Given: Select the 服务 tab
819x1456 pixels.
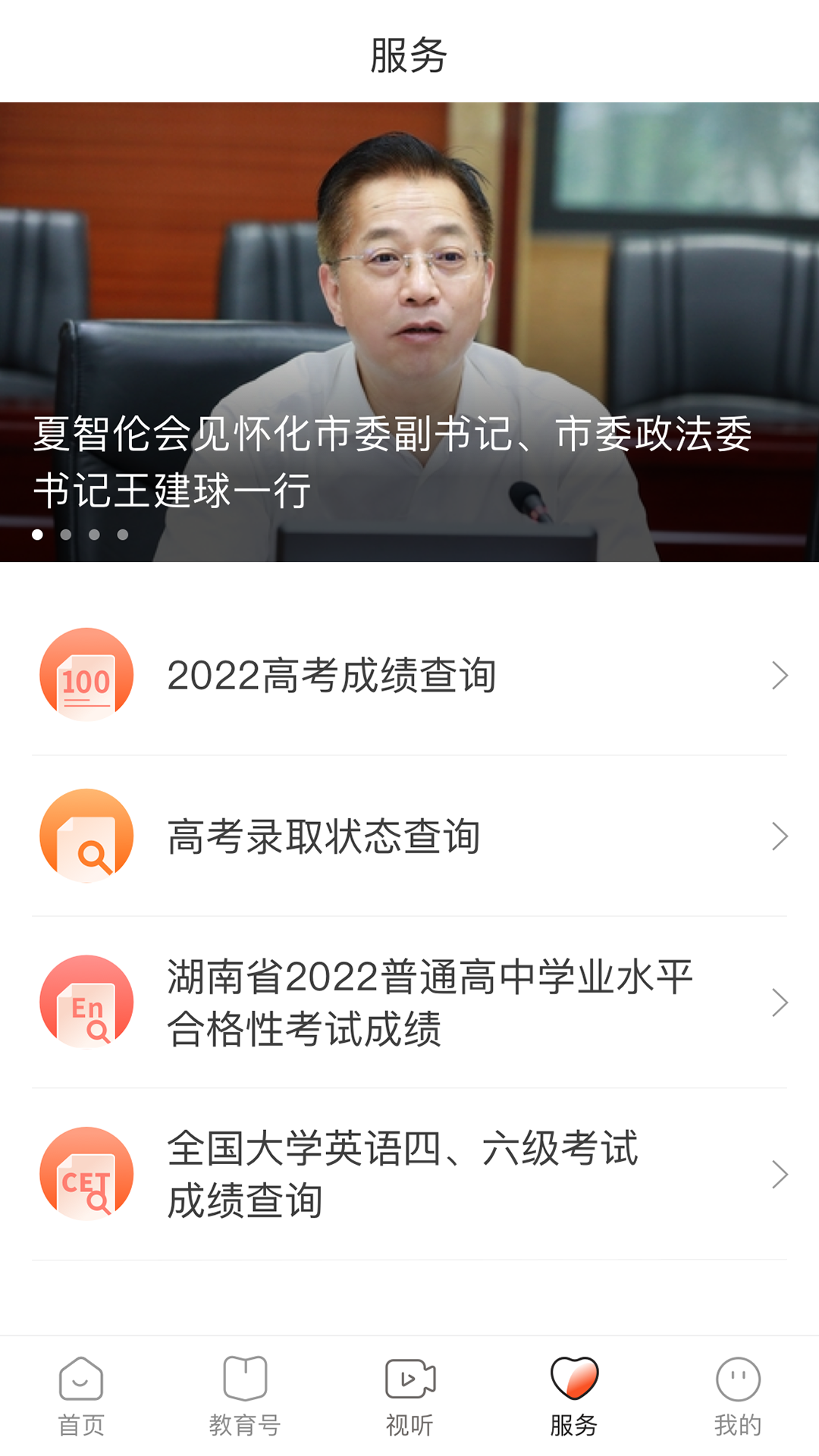Looking at the screenshot, I should (x=574, y=1397).
